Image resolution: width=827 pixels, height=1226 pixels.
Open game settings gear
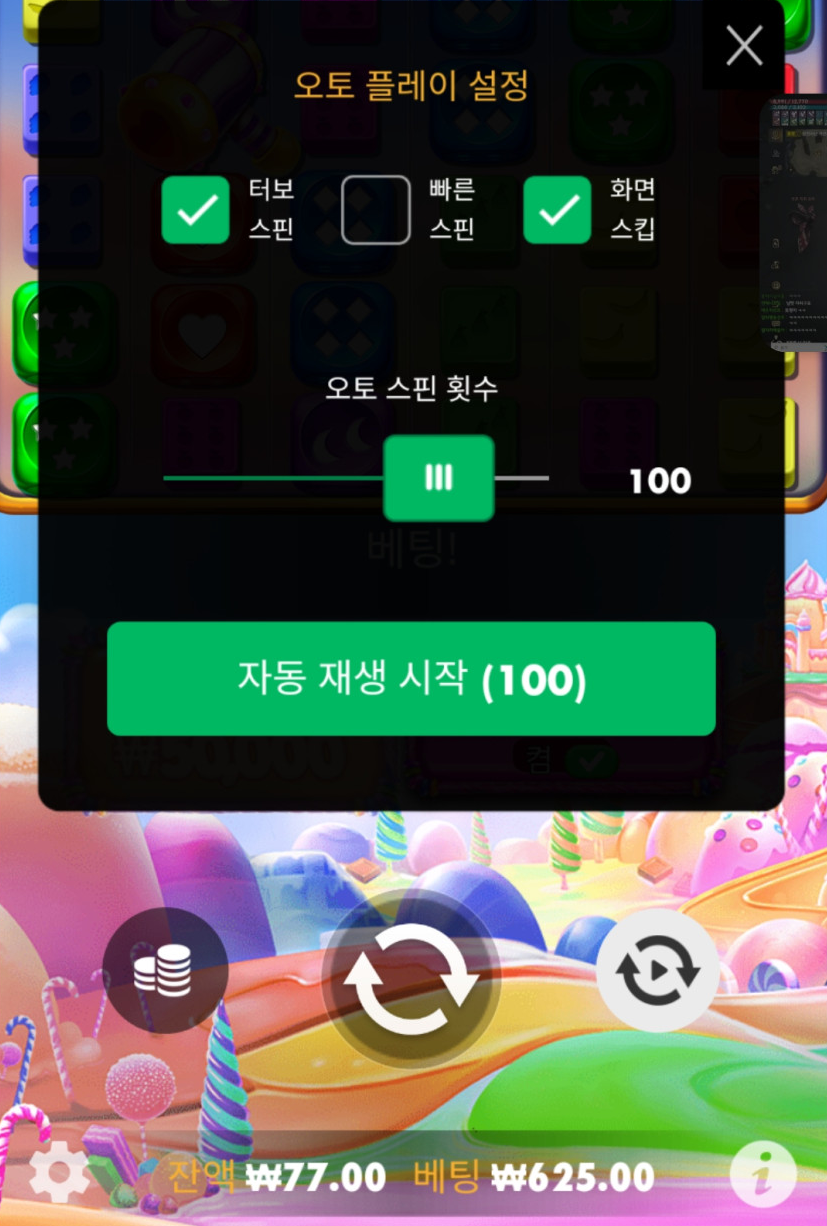click(x=59, y=1176)
